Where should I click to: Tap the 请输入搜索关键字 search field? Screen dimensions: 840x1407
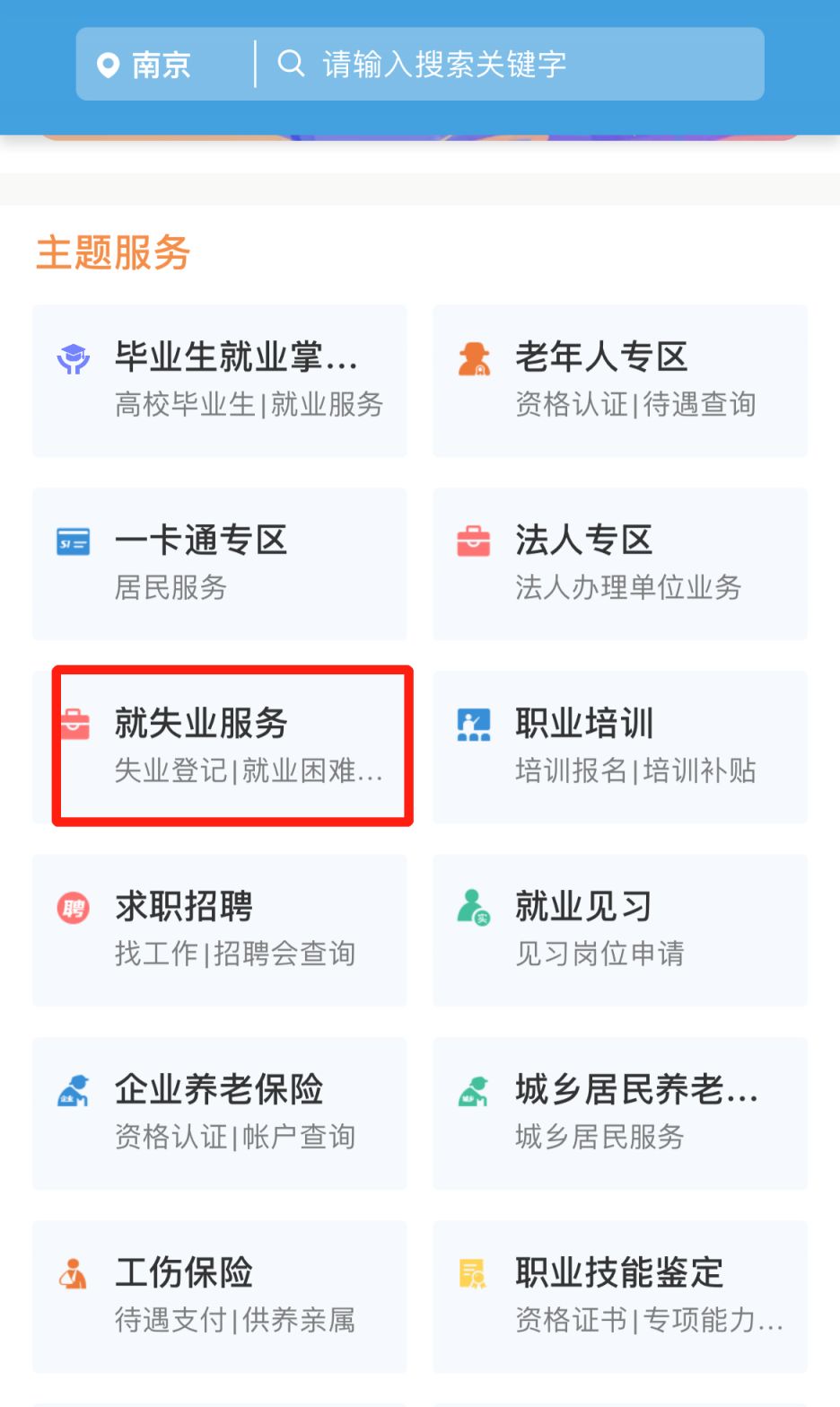[512, 64]
